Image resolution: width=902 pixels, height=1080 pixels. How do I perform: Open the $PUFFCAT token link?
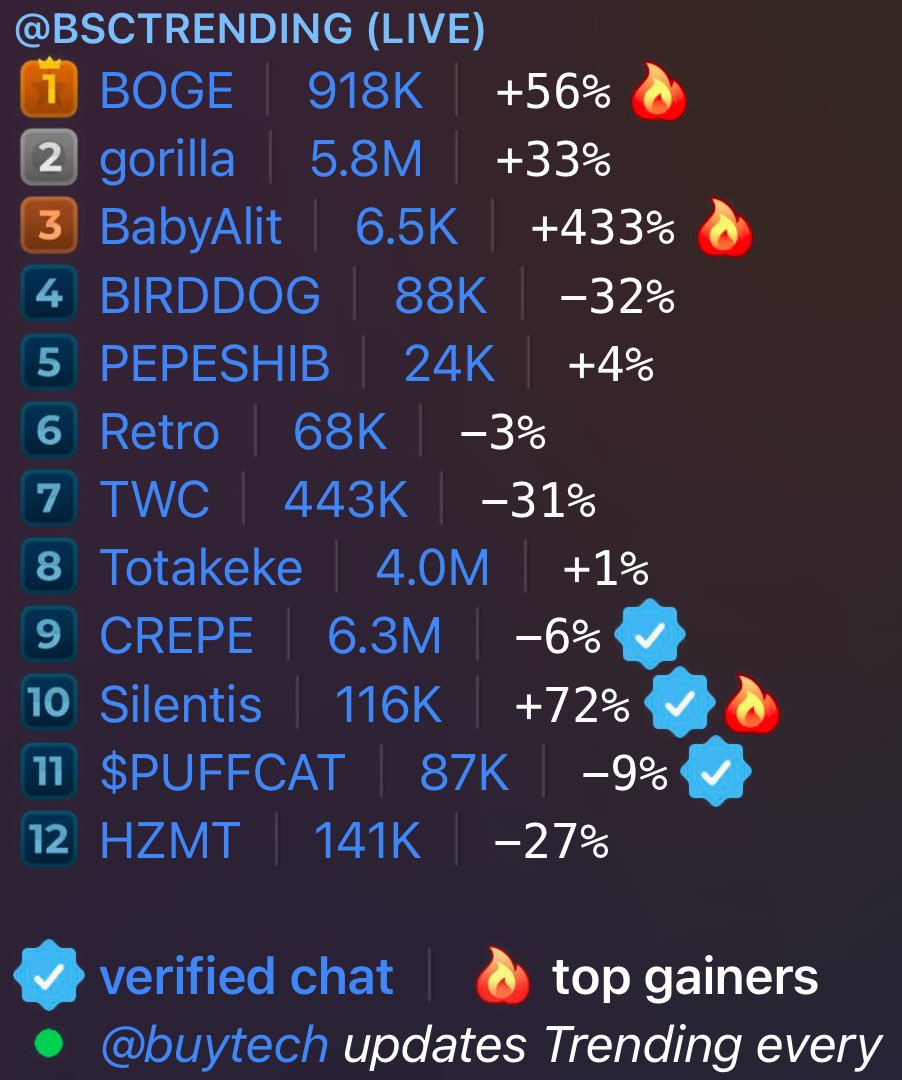coord(222,773)
